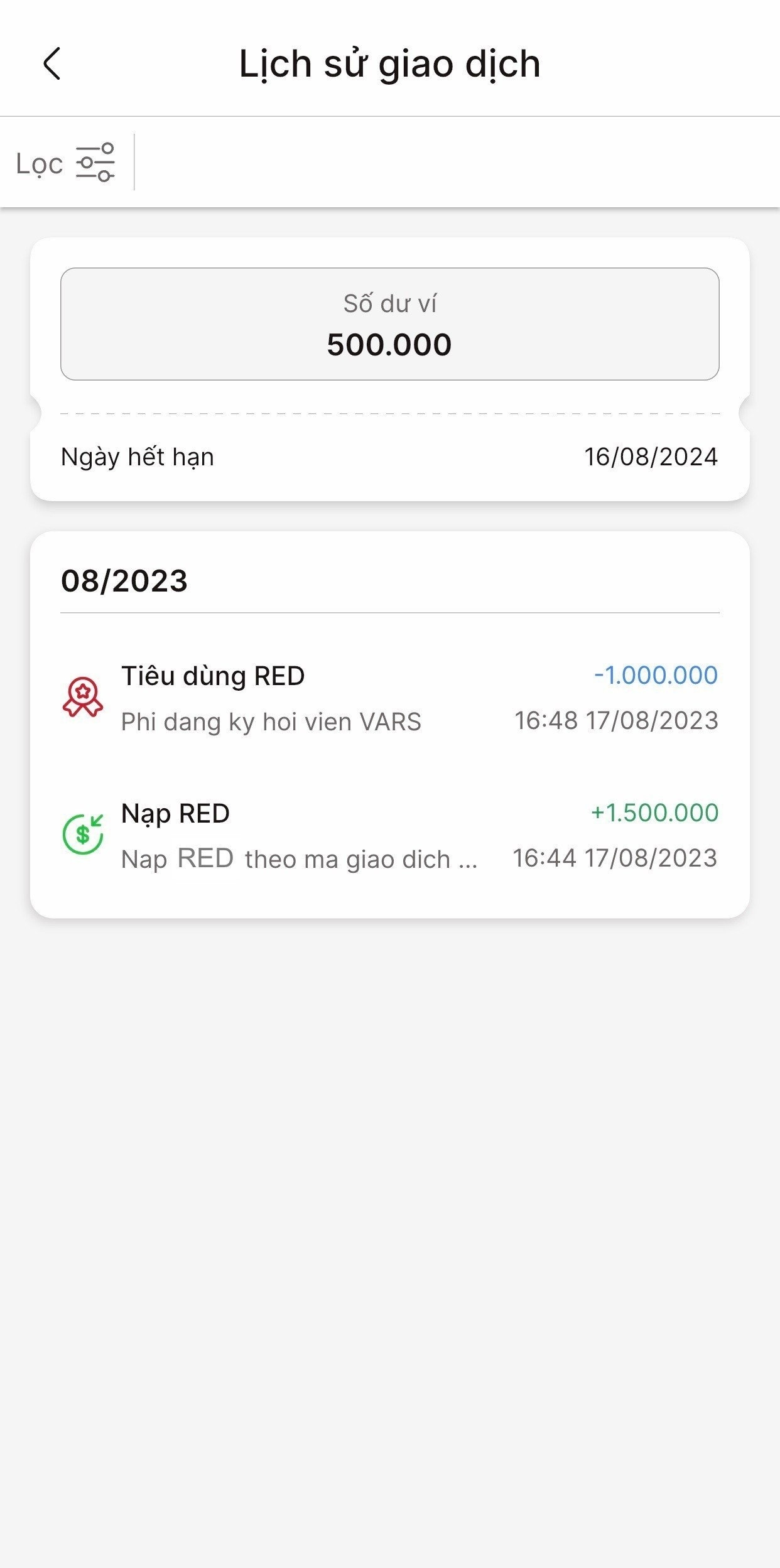View the Nạp RED transaction details
The height and width of the screenshot is (1568, 780).
(x=389, y=835)
